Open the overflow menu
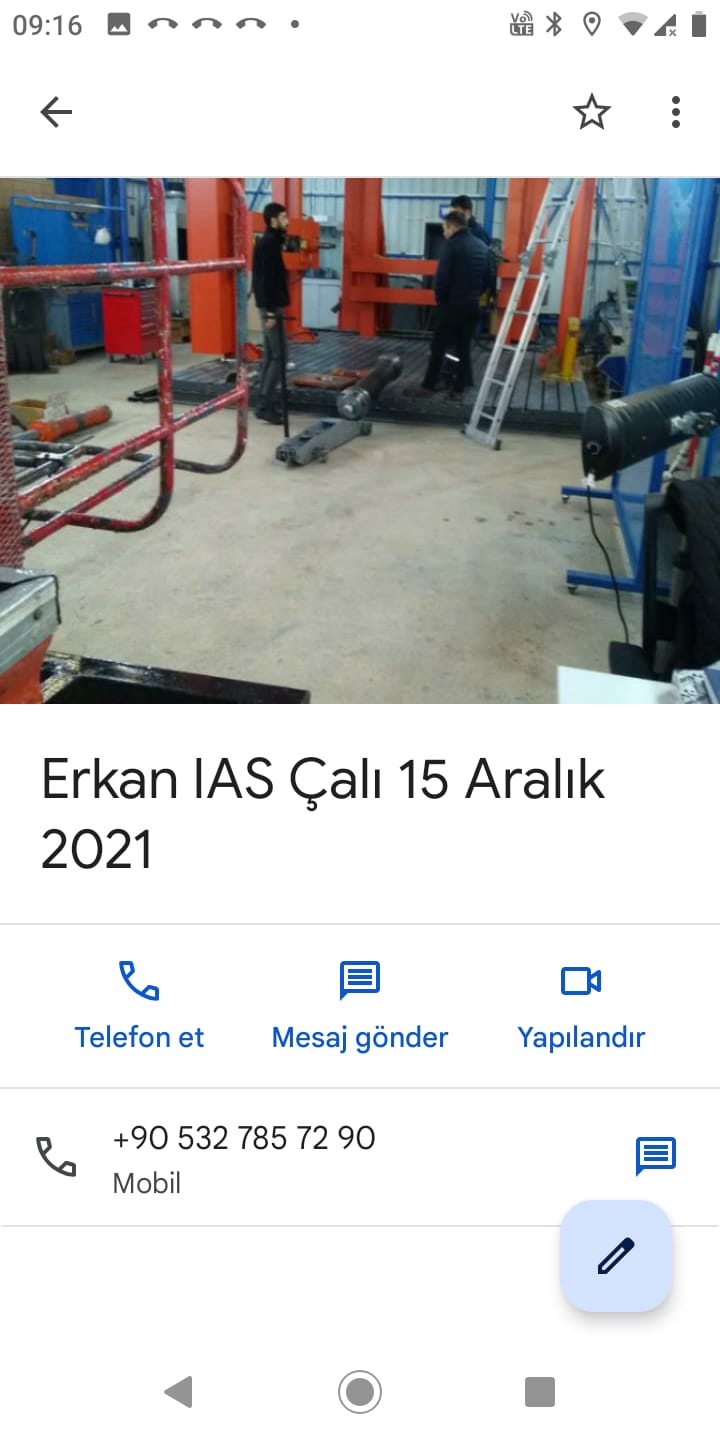 (676, 113)
